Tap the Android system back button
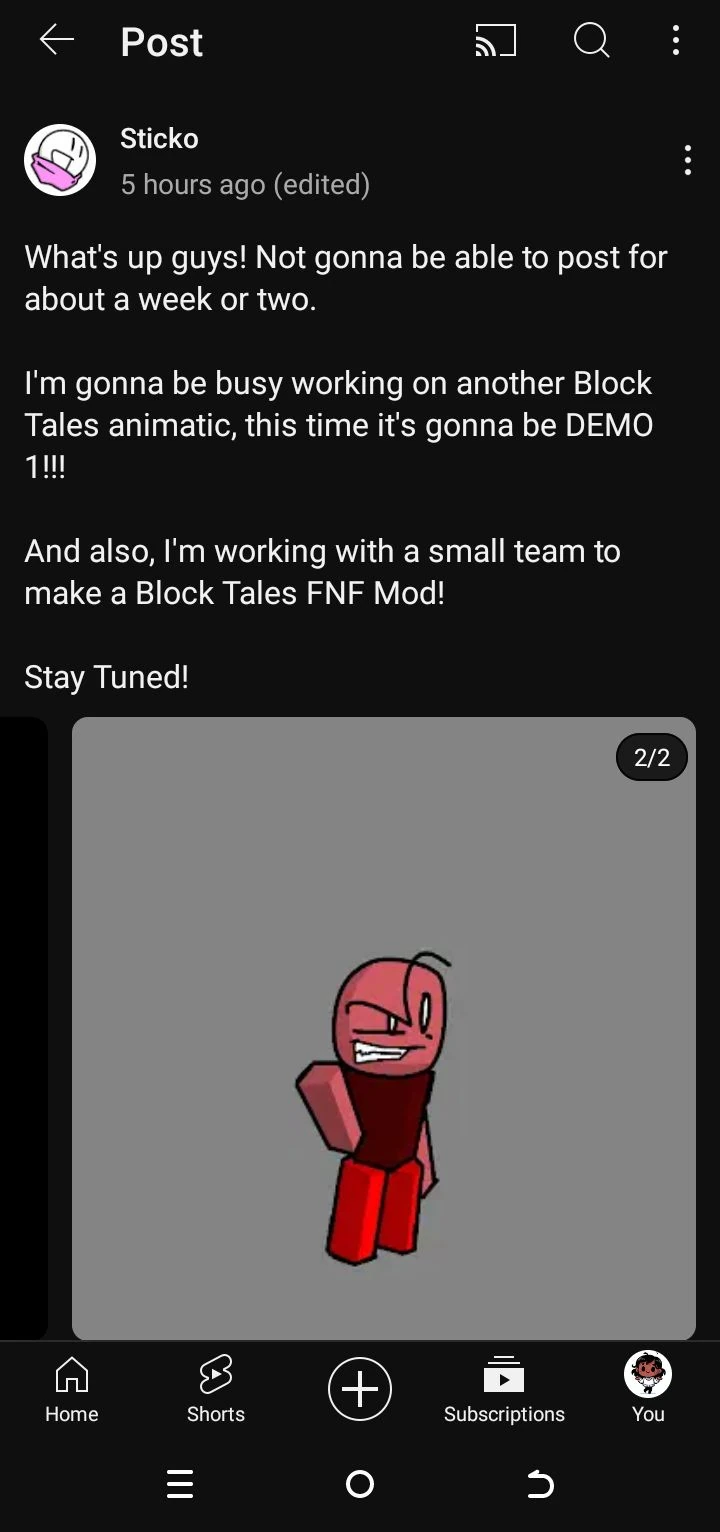This screenshot has width=720, height=1532. click(x=540, y=1485)
